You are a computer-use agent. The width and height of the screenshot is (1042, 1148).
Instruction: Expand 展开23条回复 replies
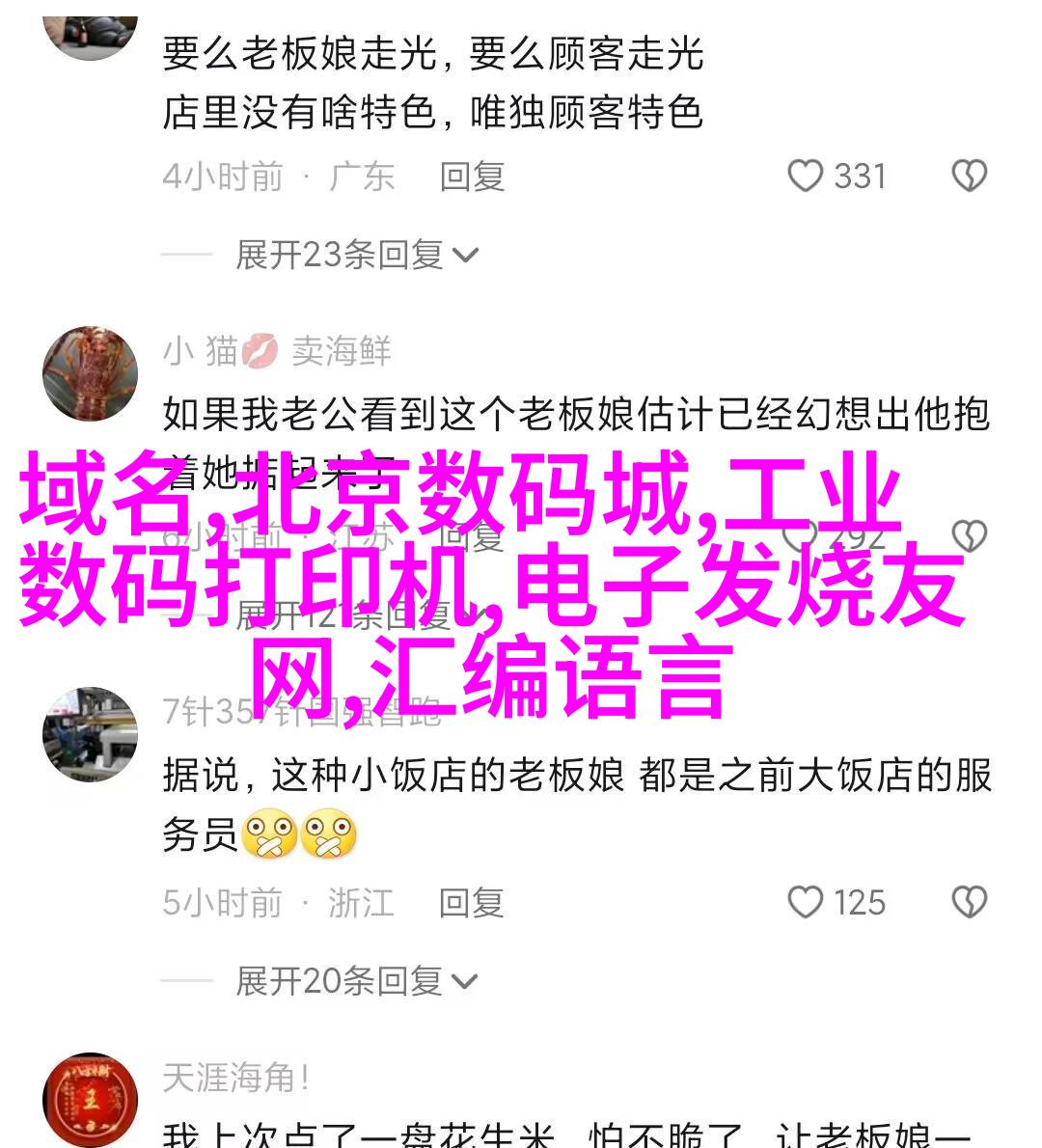(x=356, y=255)
